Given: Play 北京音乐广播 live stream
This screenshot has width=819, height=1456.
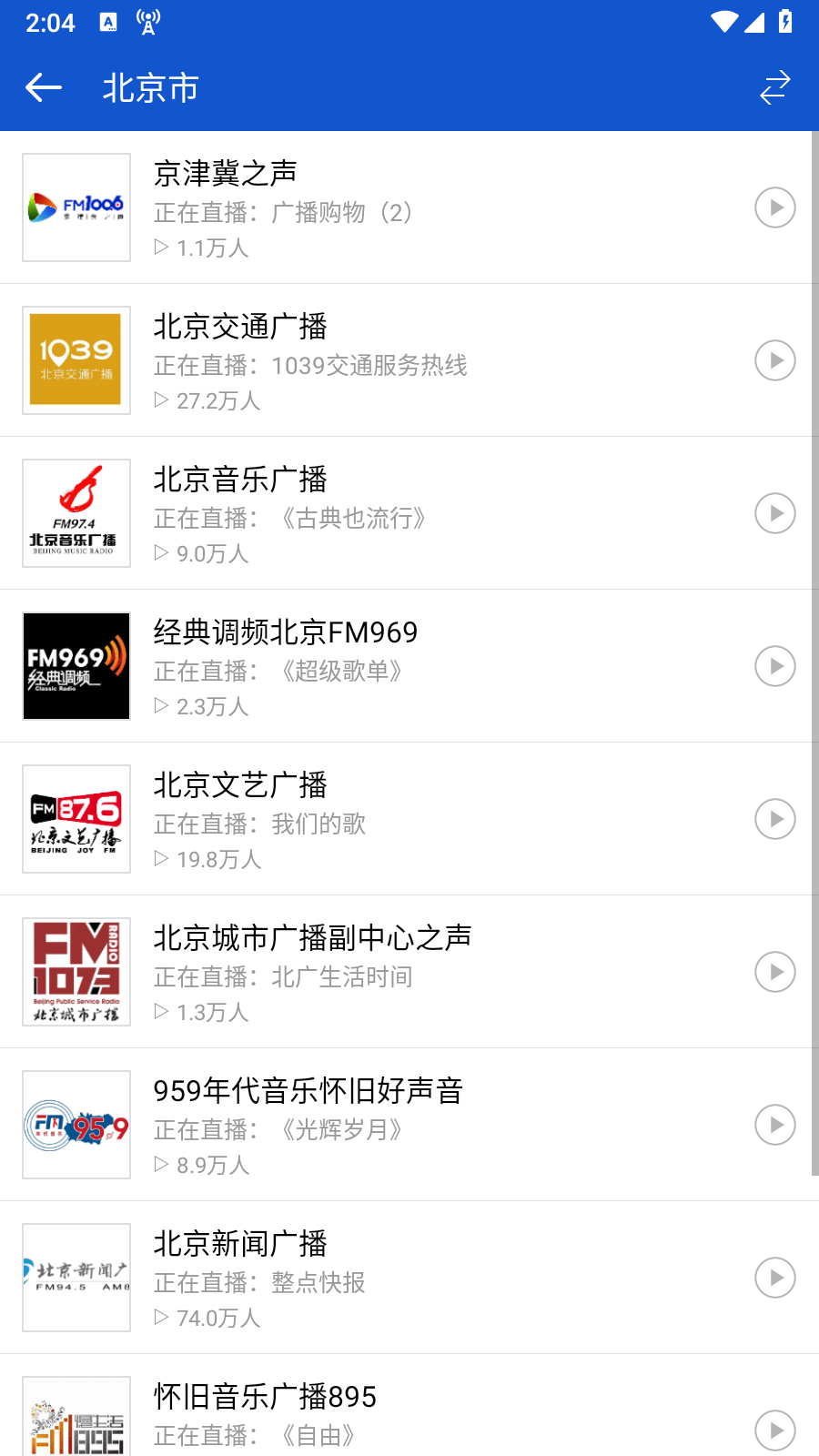Looking at the screenshot, I should [774, 513].
